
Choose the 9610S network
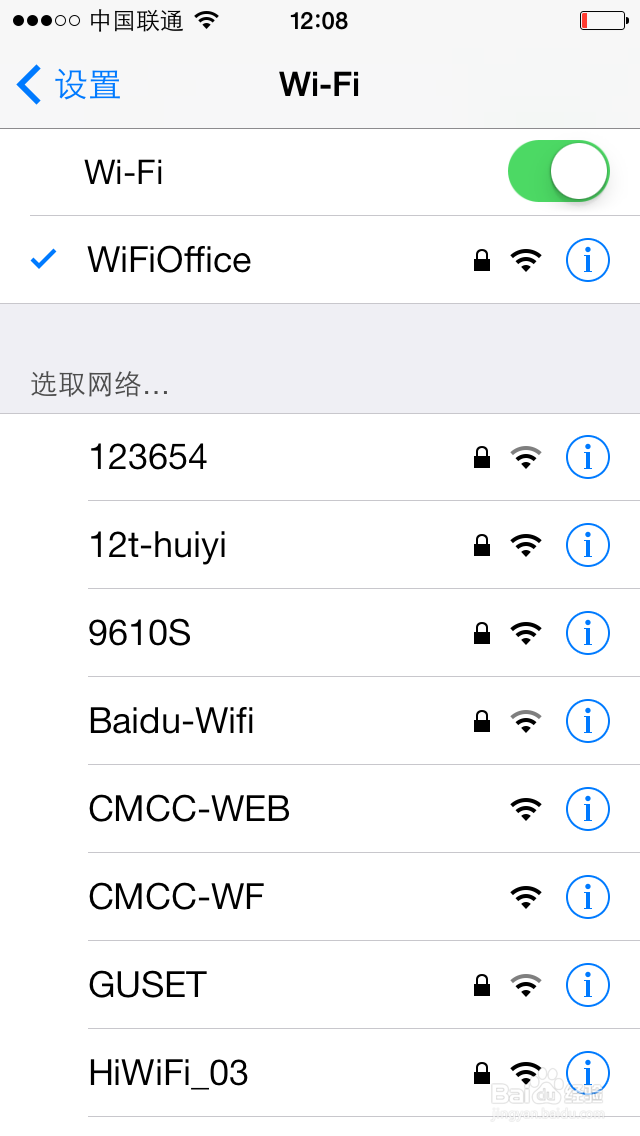click(320, 633)
